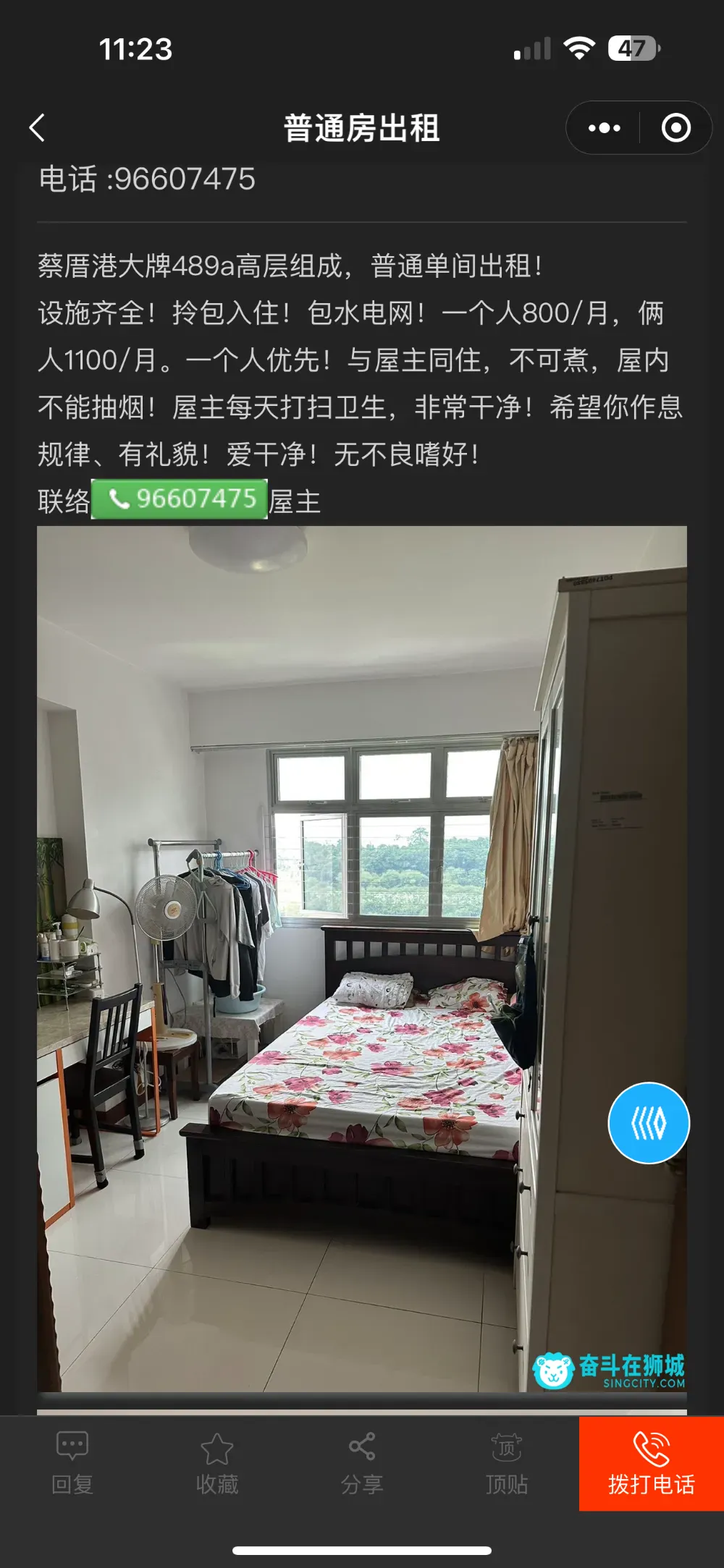Call the landlord with 拨打电话
The height and width of the screenshot is (1568, 724).
(x=652, y=1464)
